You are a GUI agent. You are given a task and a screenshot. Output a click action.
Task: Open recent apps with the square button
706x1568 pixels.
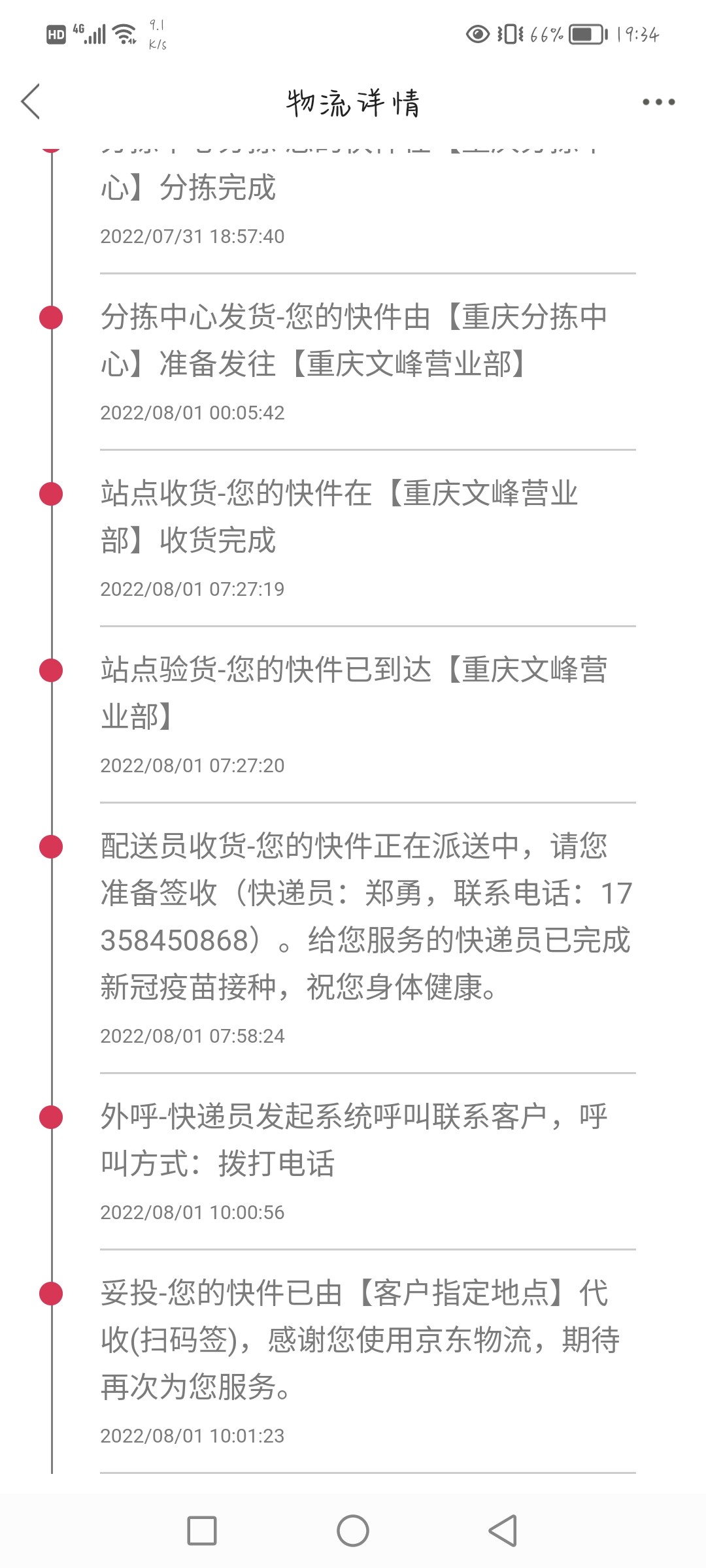[x=202, y=1531]
